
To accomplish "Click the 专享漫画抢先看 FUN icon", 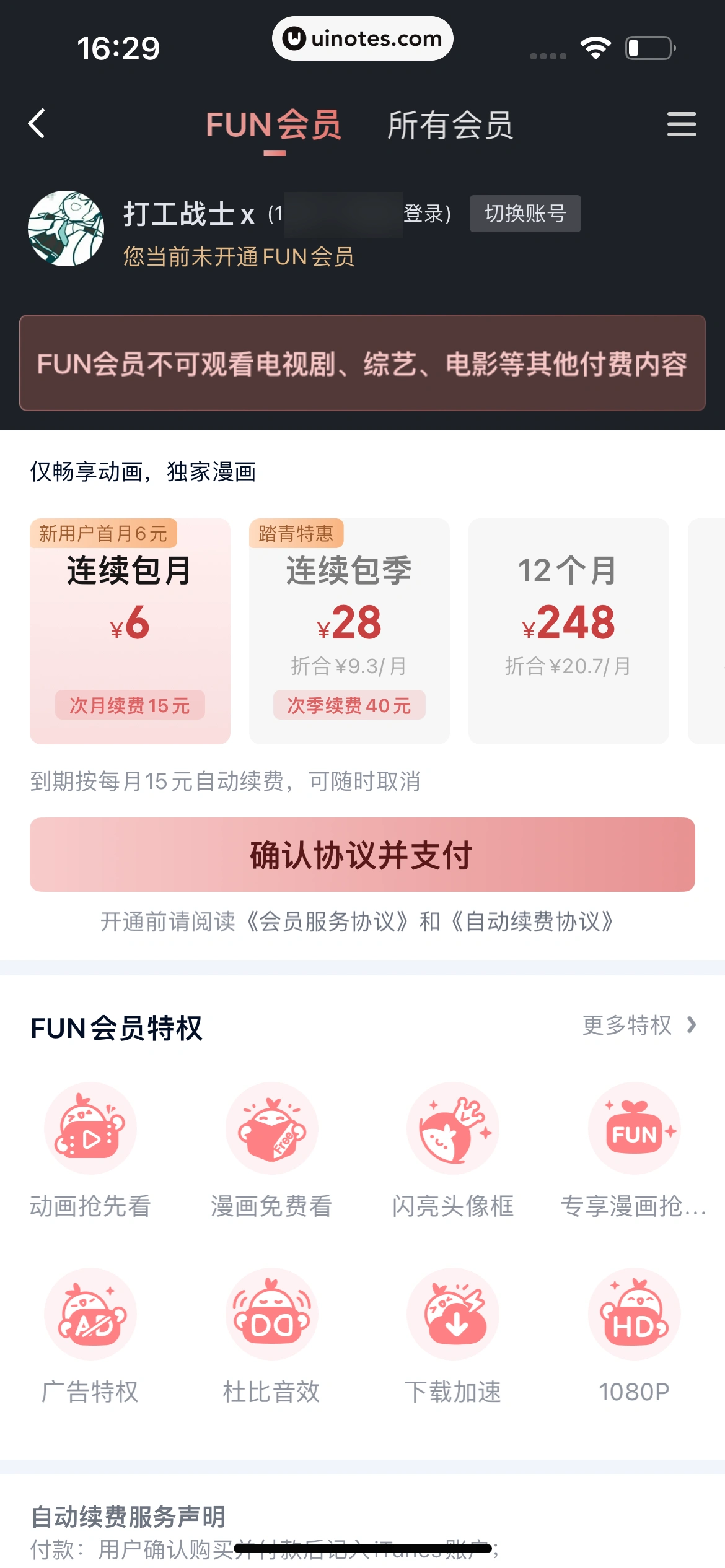I will [634, 1128].
